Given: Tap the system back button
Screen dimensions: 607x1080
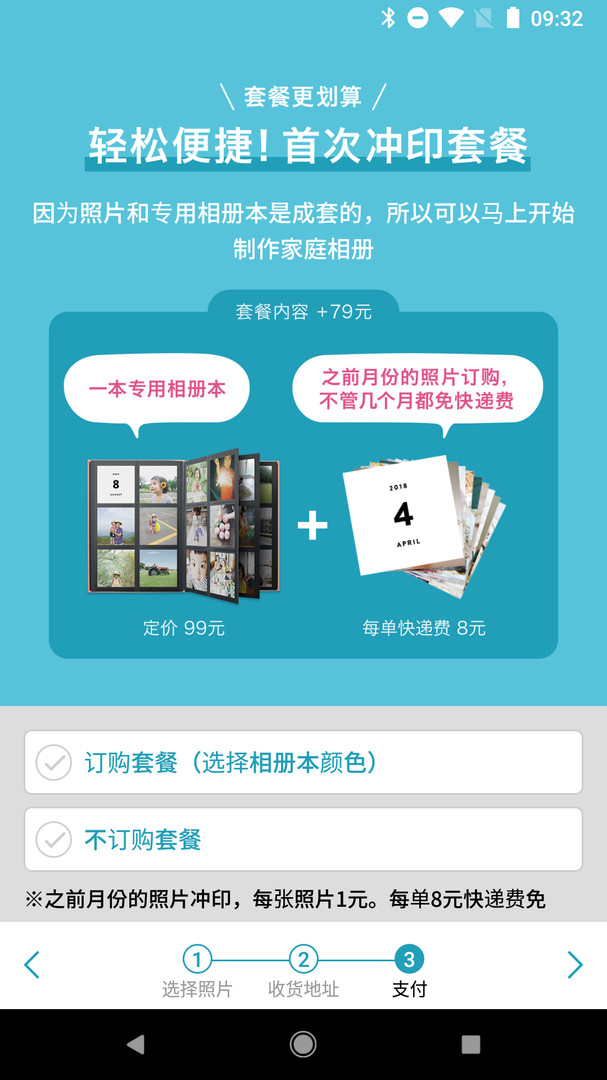Looking at the screenshot, I should [135, 1044].
